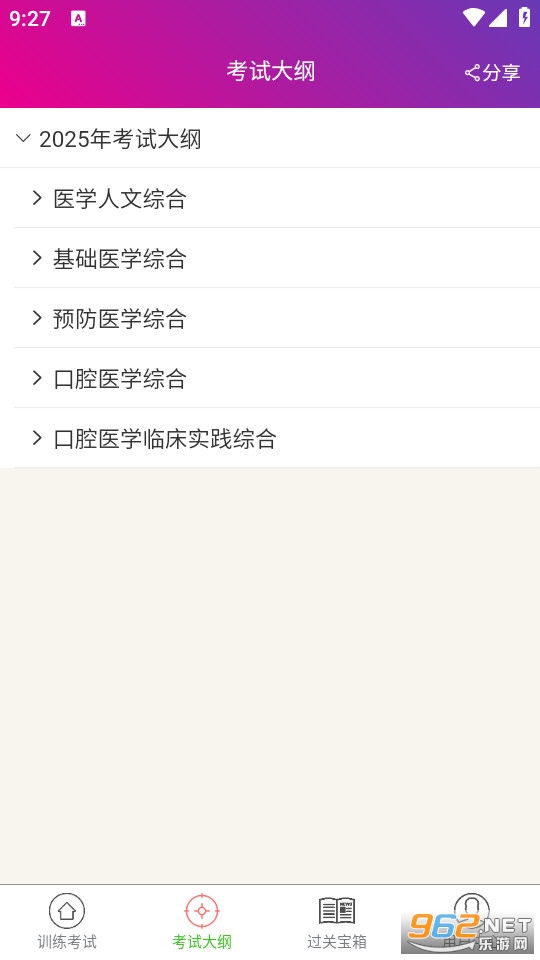Image resolution: width=540 pixels, height=960 pixels.
Task: Expand 口腔医学综合
Action: point(277,378)
